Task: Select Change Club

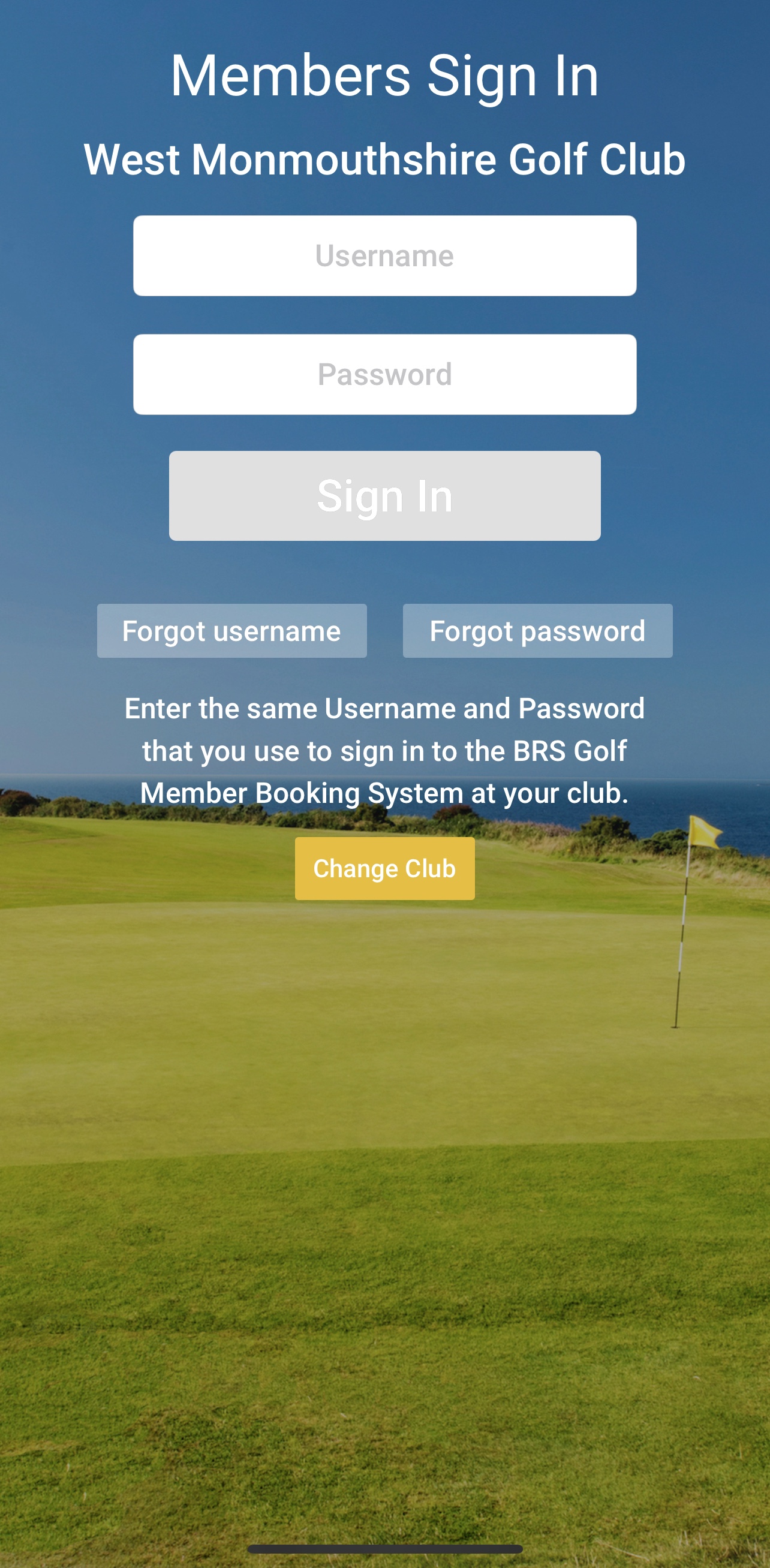Action: pos(384,869)
